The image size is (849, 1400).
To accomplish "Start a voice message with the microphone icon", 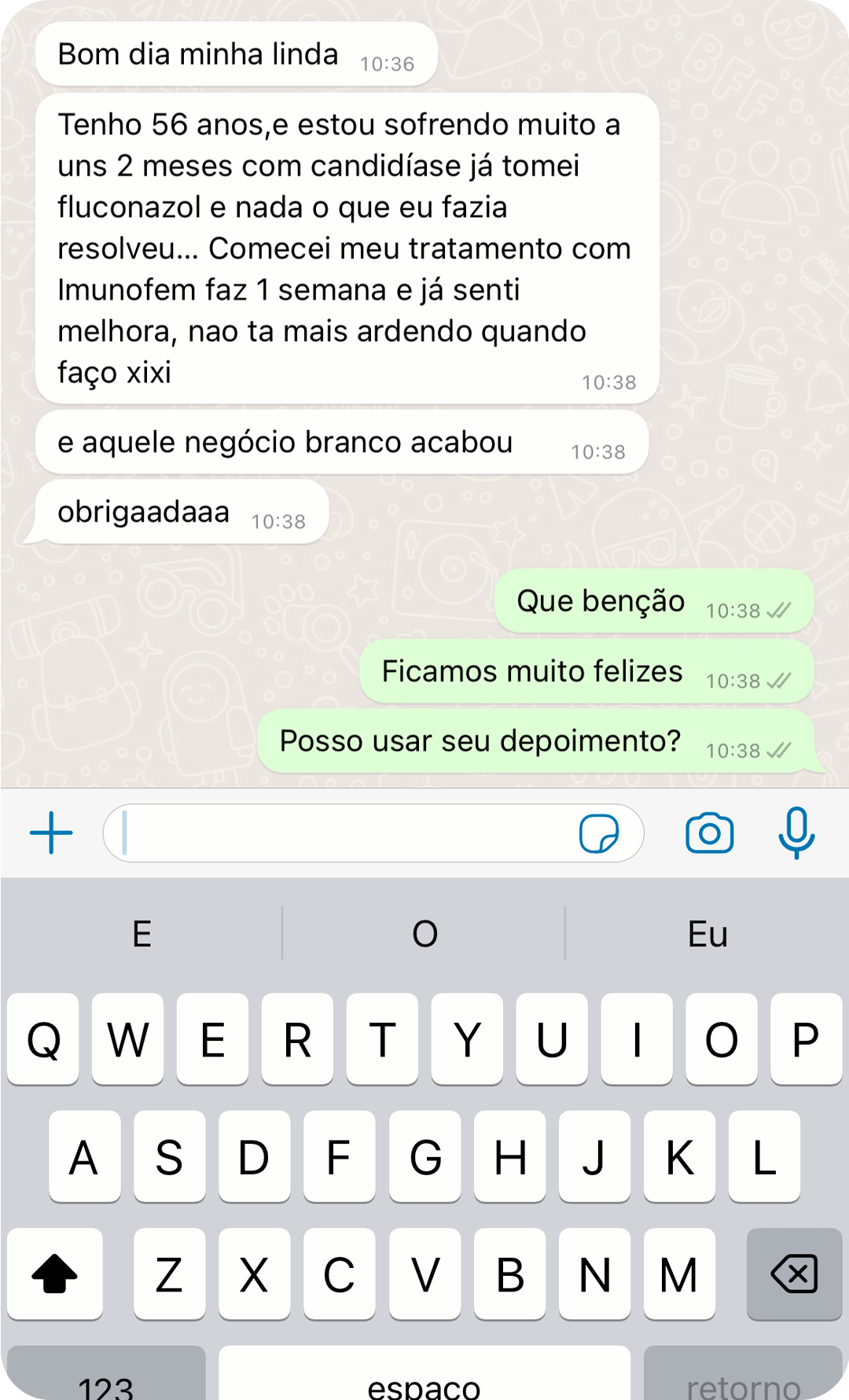I will click(x=795, y=832).
